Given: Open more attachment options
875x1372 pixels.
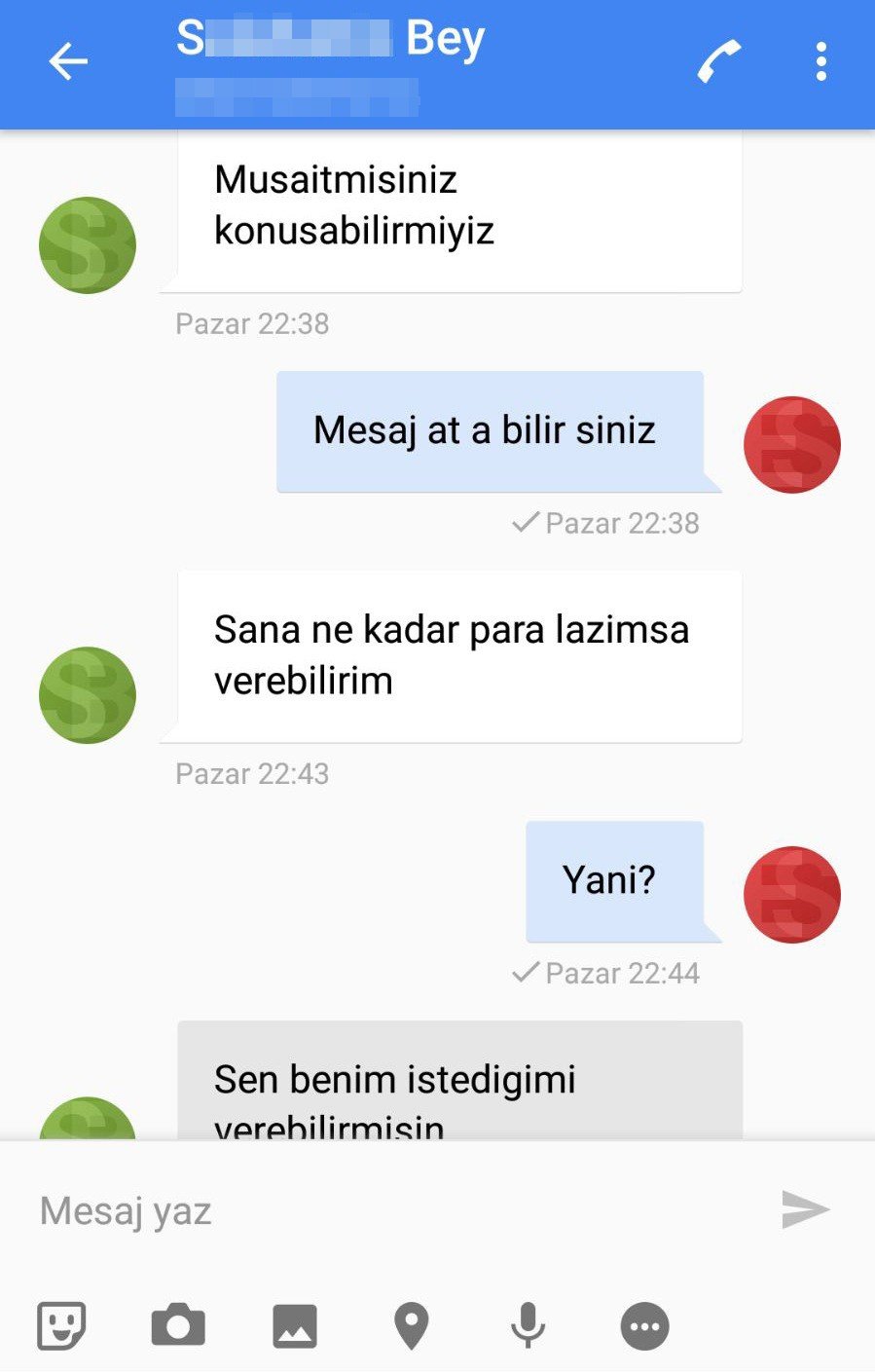Looking at the screenshot, I should coord(644,1324).
